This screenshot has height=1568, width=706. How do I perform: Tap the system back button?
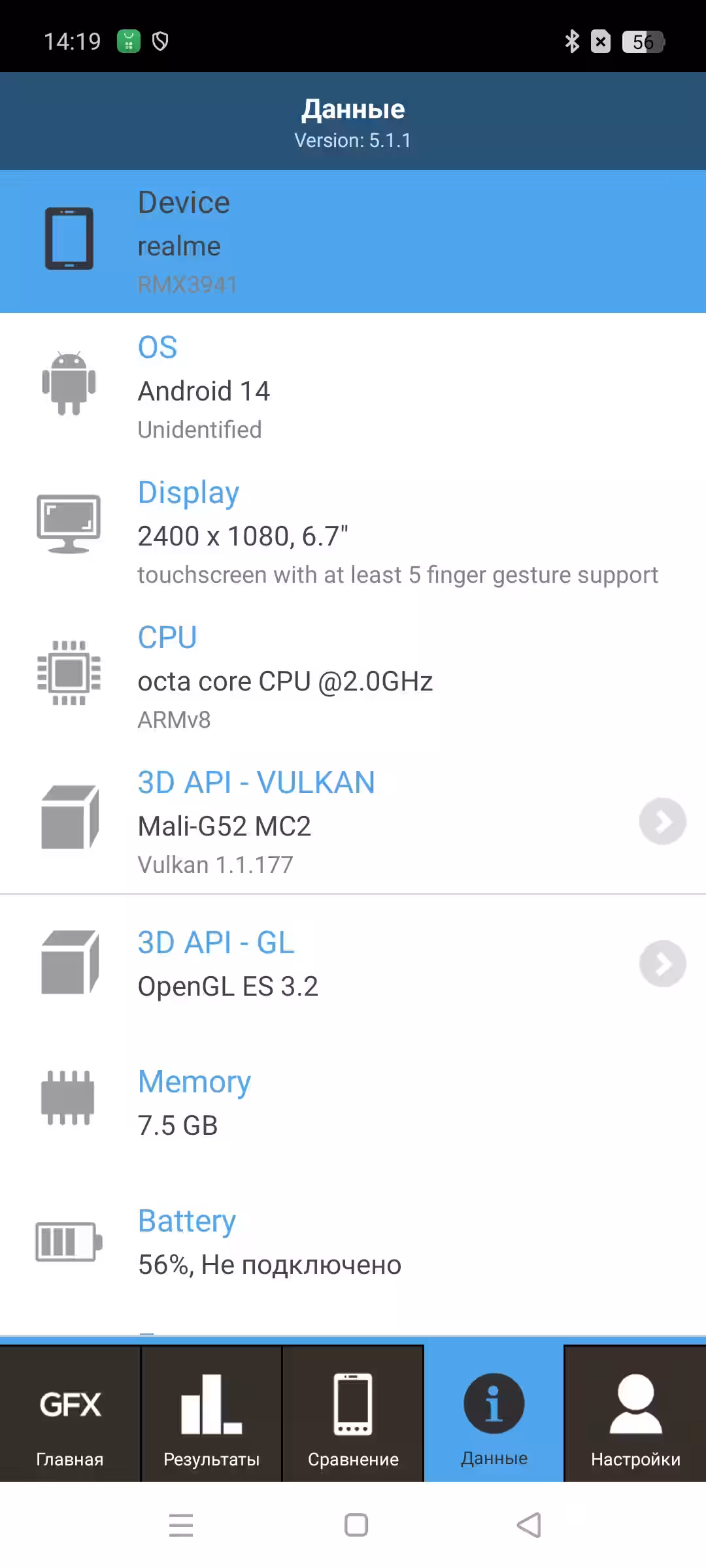click(529, 1526)
